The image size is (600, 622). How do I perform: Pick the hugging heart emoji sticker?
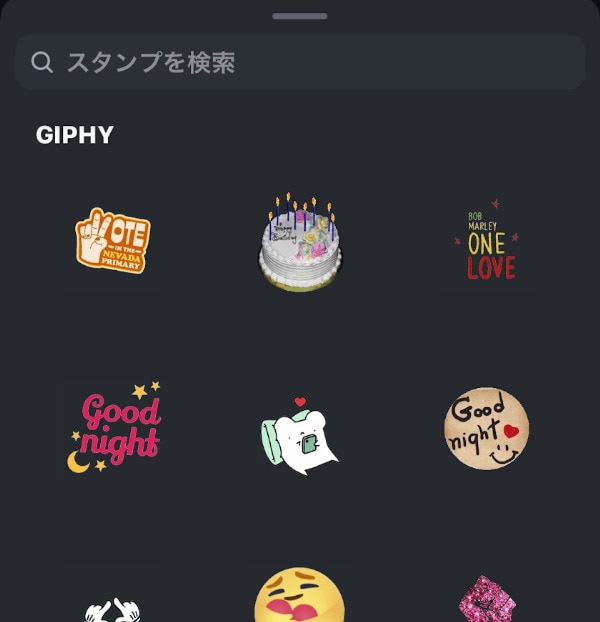(299, 598)
